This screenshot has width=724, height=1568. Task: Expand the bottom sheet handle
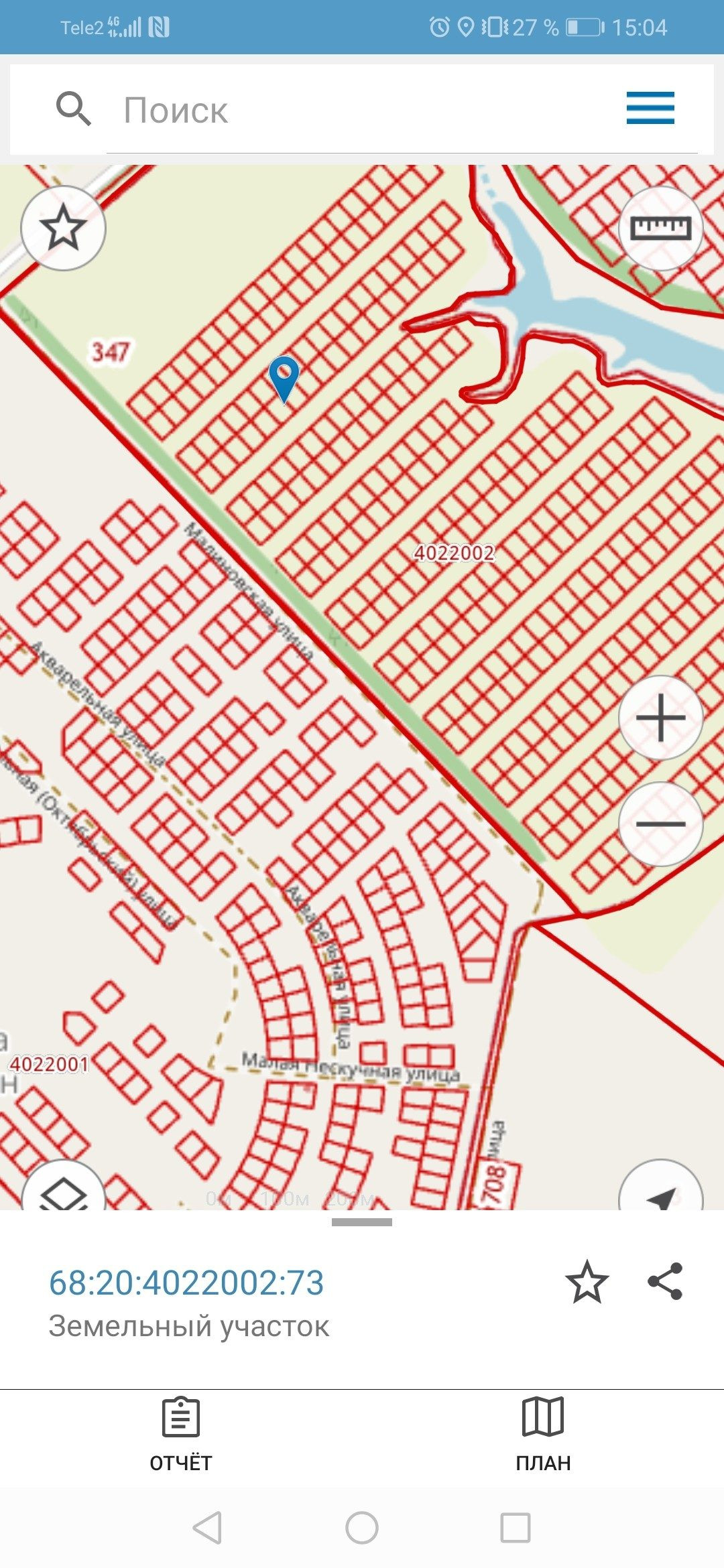pos(362,1222)
